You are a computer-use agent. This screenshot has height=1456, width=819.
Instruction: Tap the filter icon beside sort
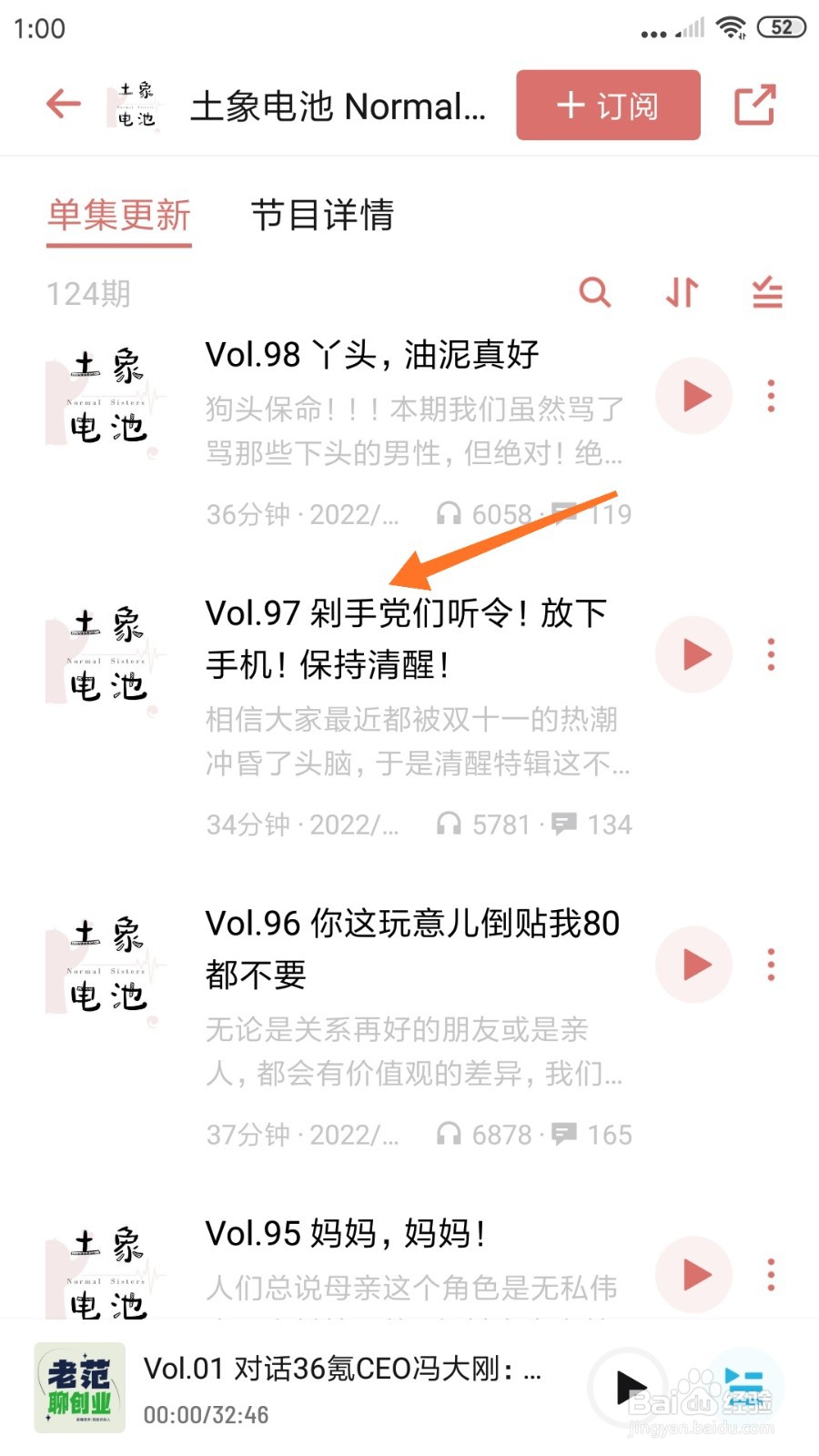click(x=766, y=293)
